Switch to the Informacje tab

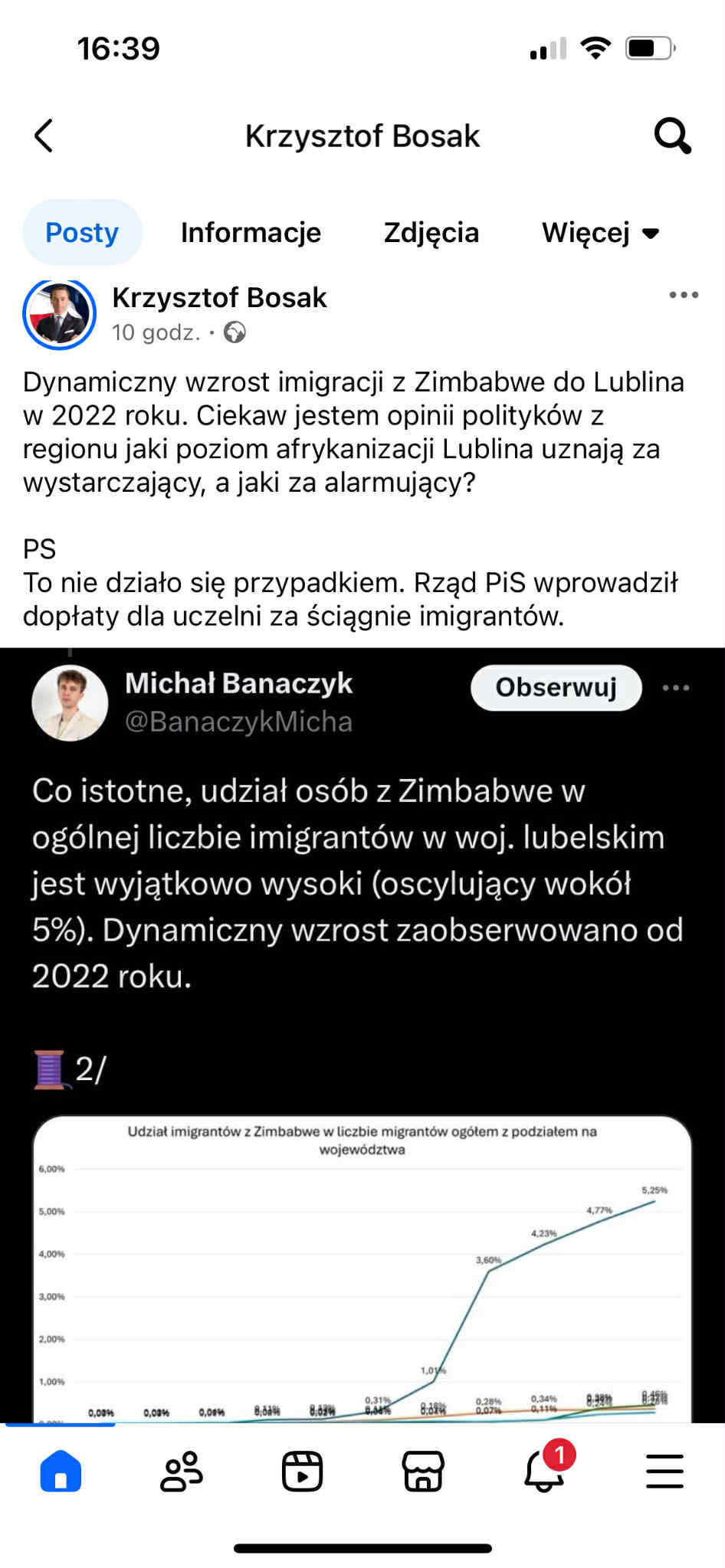click(x=251, y=232)
